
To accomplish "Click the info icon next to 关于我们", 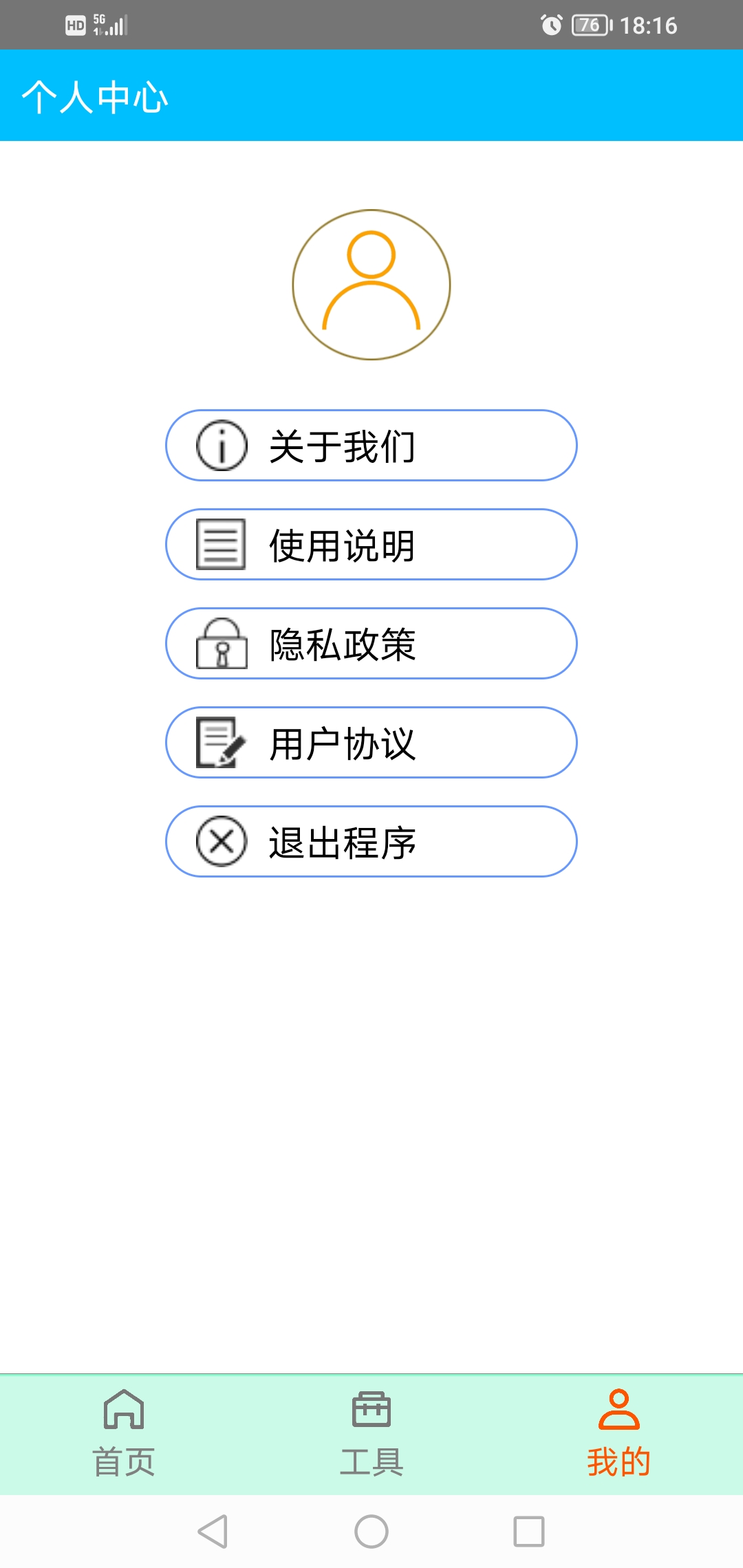I will tap(220, 445).
